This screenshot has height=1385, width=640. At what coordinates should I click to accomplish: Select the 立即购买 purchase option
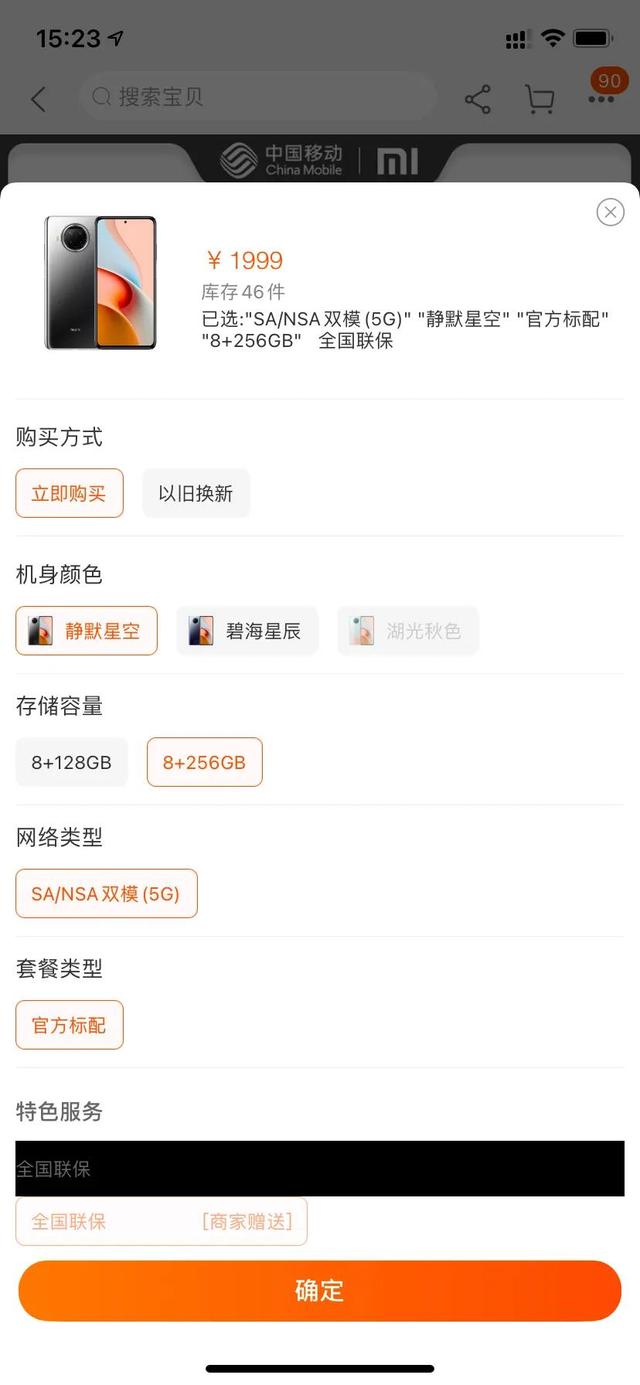point(69,493)
